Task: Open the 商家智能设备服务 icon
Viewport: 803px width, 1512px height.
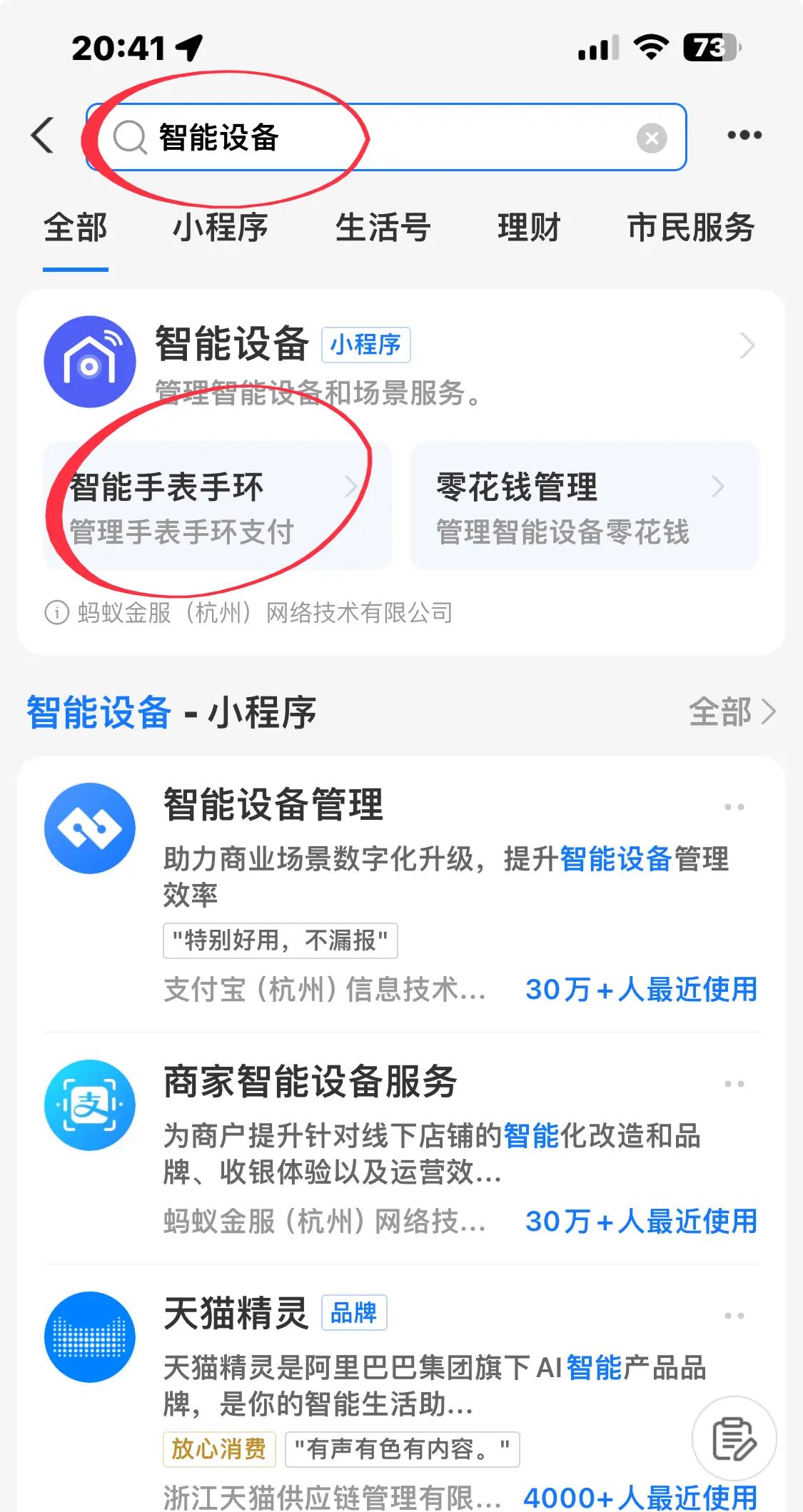Action: coord(89,1104)
